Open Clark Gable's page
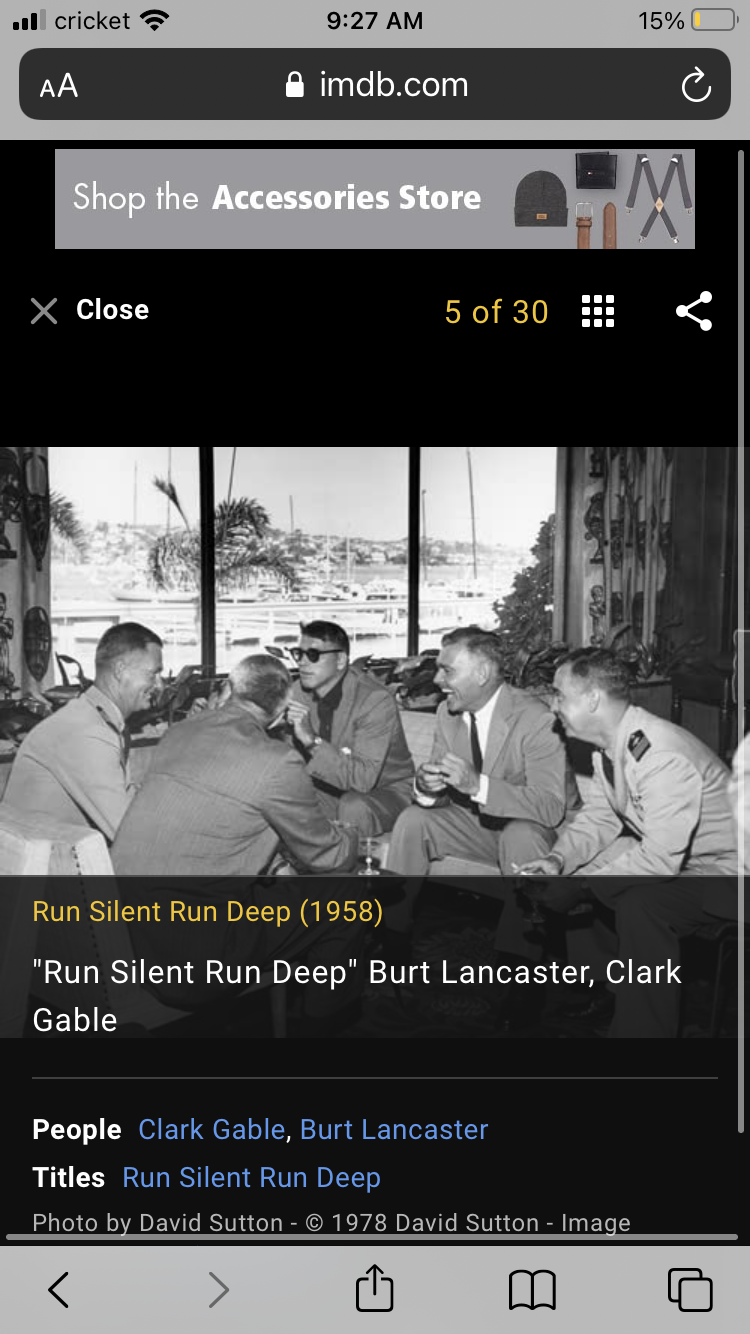Image resolution: width=750 pixels, height=1334 pixels. point(211,1129)
